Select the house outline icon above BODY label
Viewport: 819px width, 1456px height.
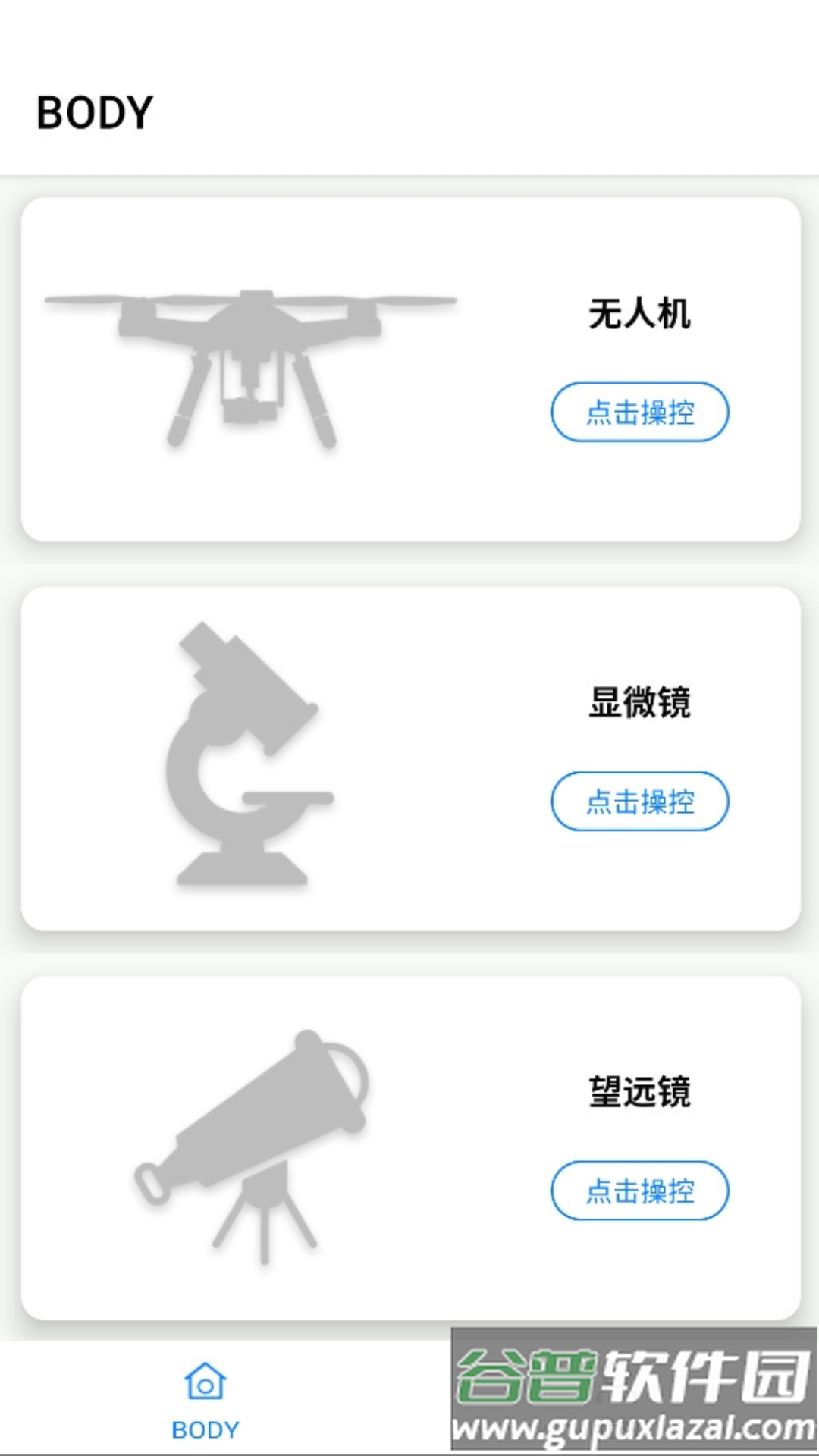point(204,1377)
